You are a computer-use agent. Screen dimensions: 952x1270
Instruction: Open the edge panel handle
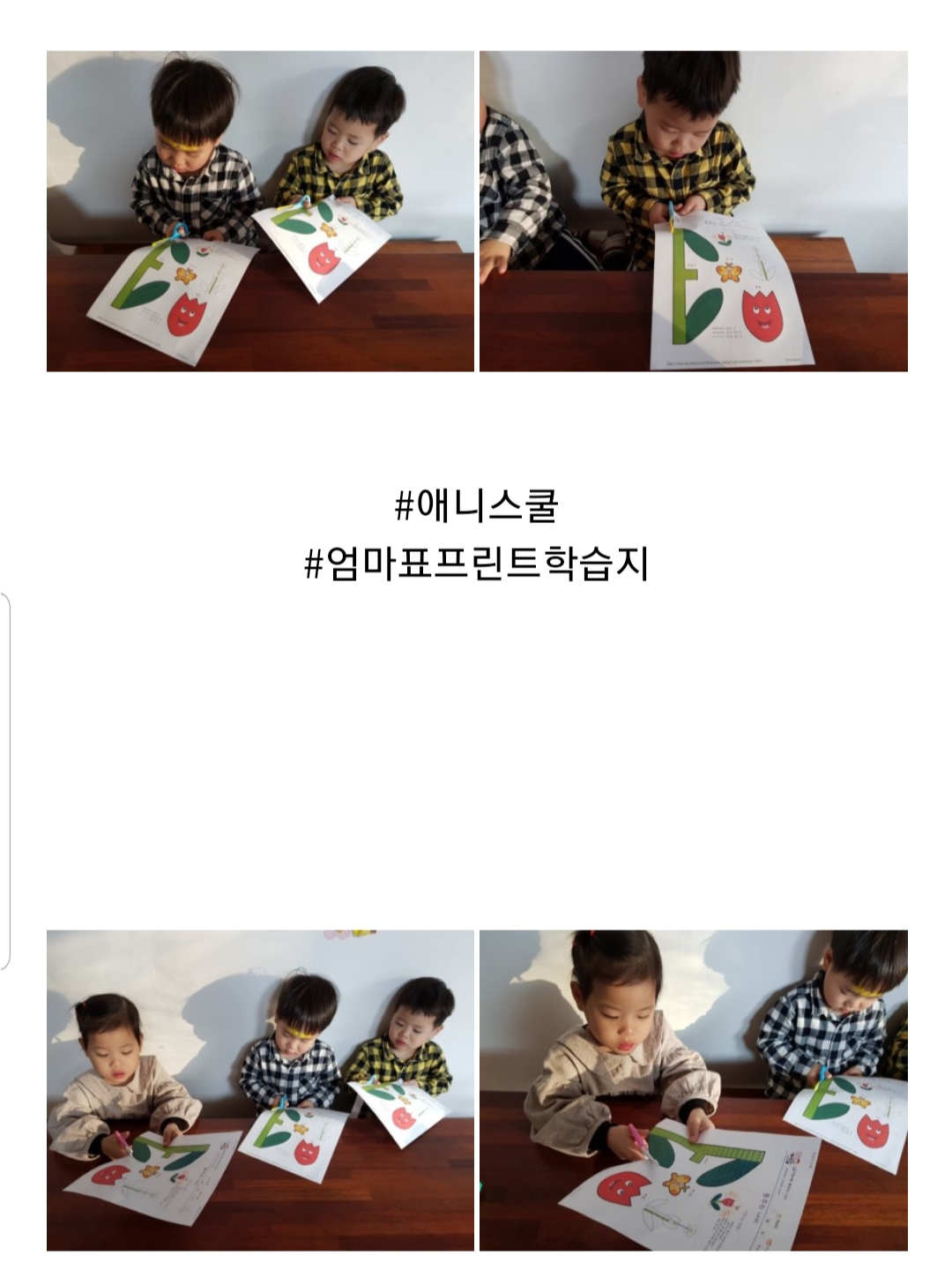click(x=5, y=781)
